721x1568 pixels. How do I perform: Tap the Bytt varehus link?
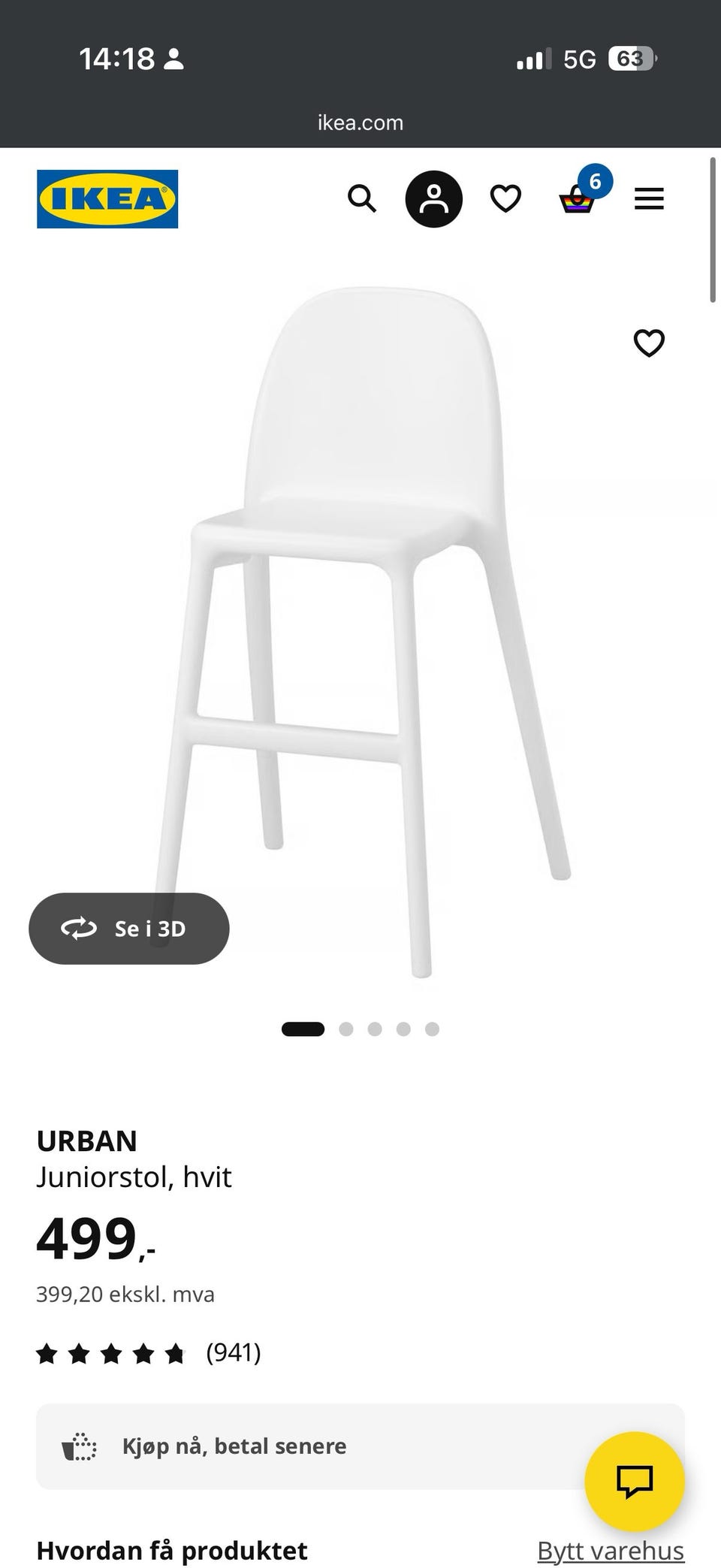pyautogui.click(x=611, y=1550)
